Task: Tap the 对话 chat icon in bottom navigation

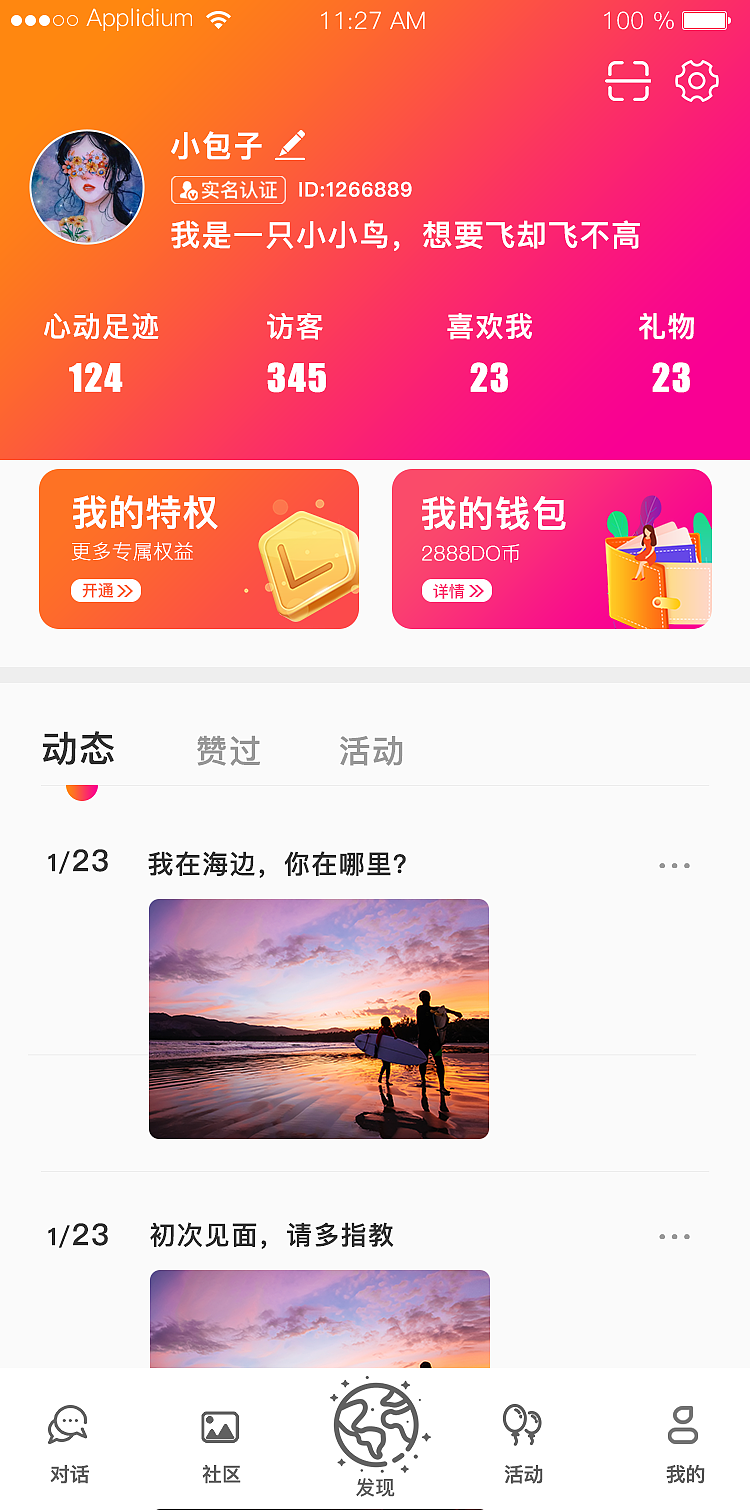Action: click(x=67, y=1440)
